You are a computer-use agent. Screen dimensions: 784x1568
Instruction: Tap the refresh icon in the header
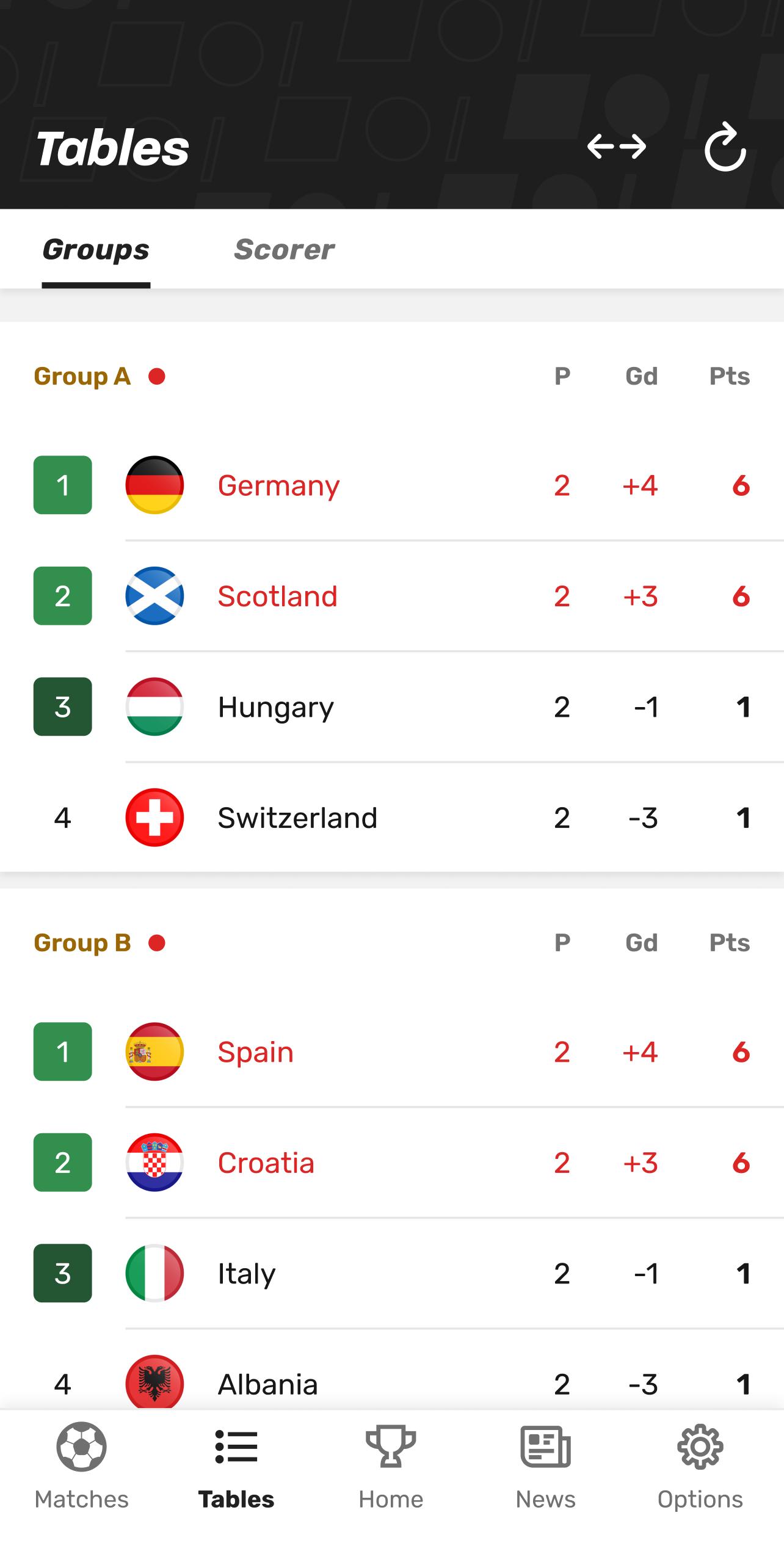[x=725, y=147]
